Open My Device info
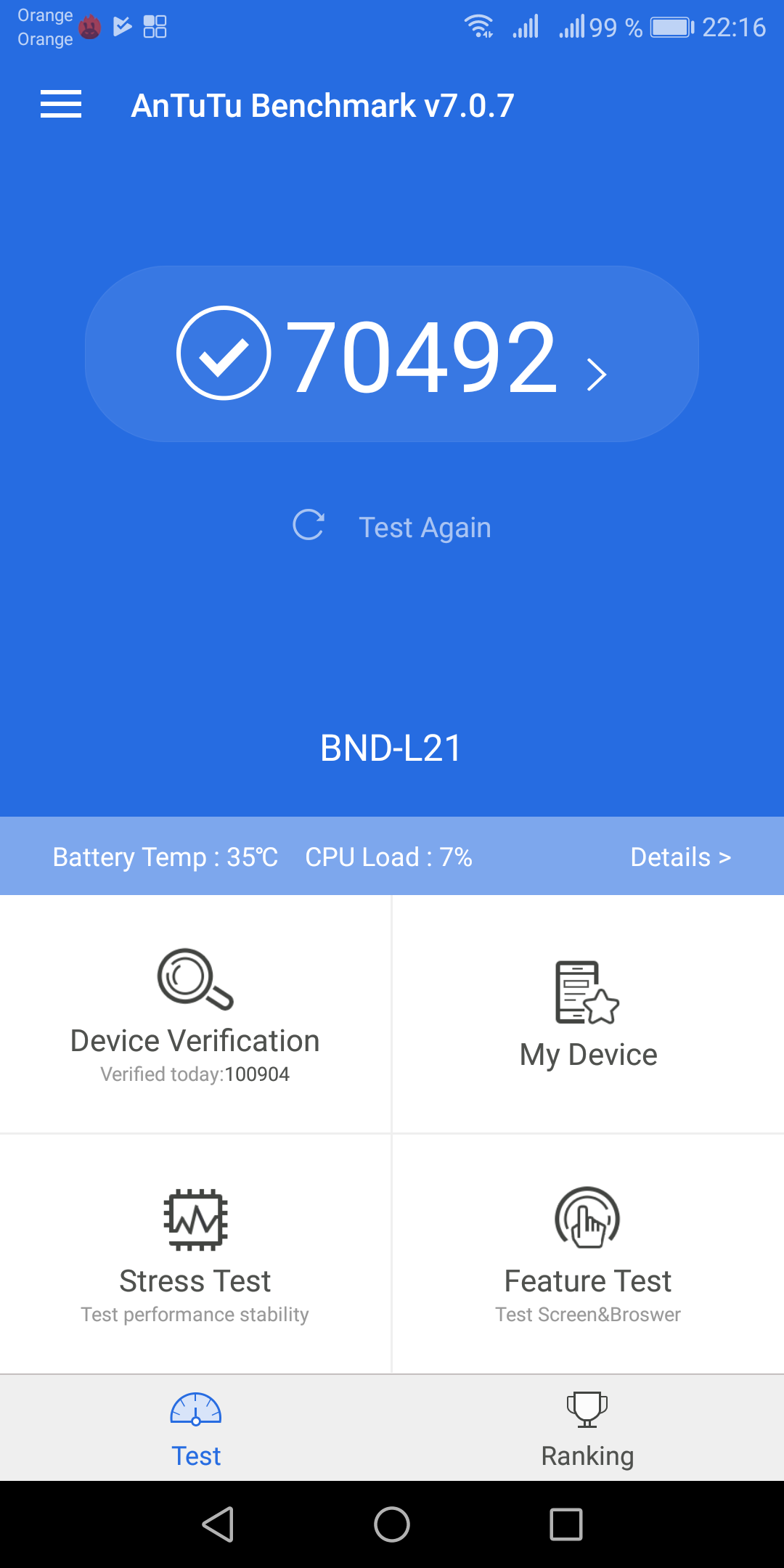The height and width of the screenshot is (1568, 784). [x=588, y=1014]
